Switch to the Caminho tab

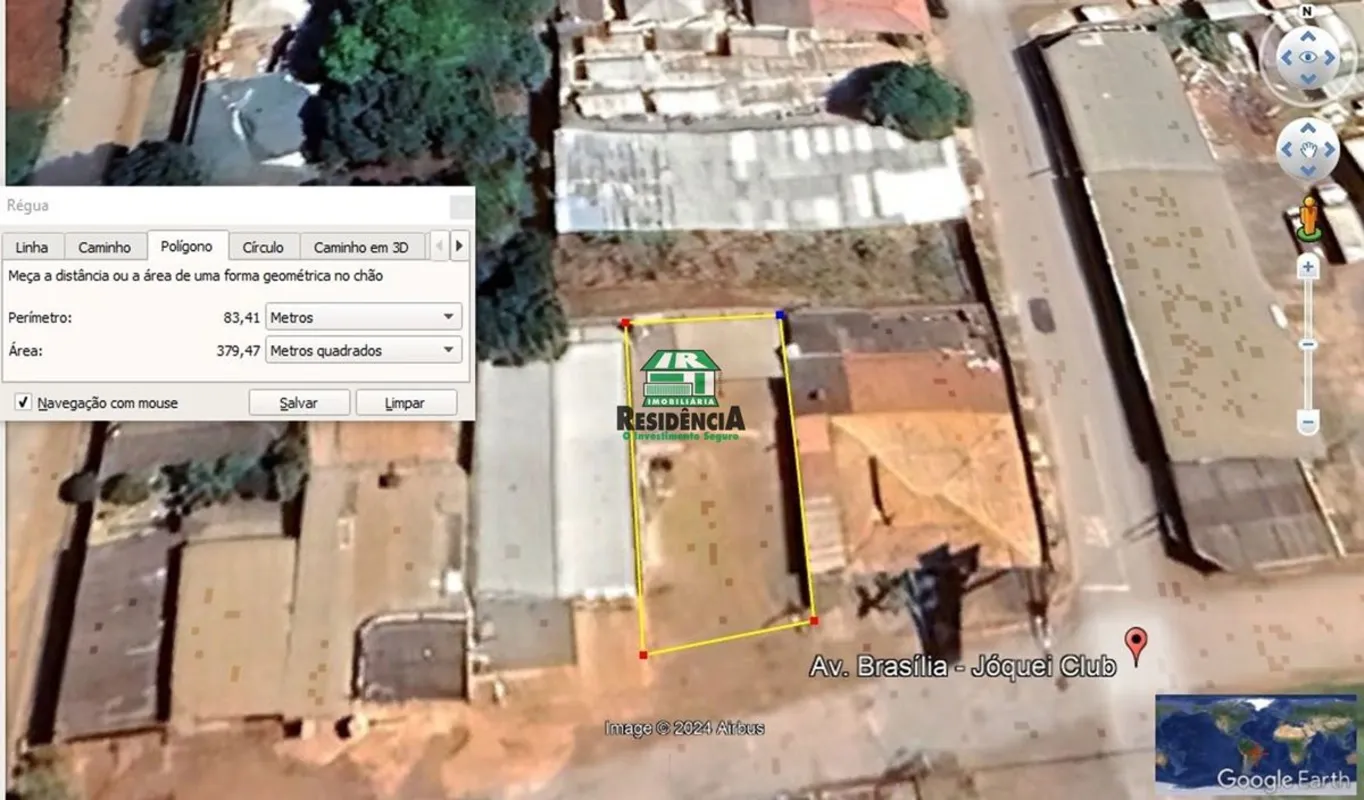click(x=105, y=247)
